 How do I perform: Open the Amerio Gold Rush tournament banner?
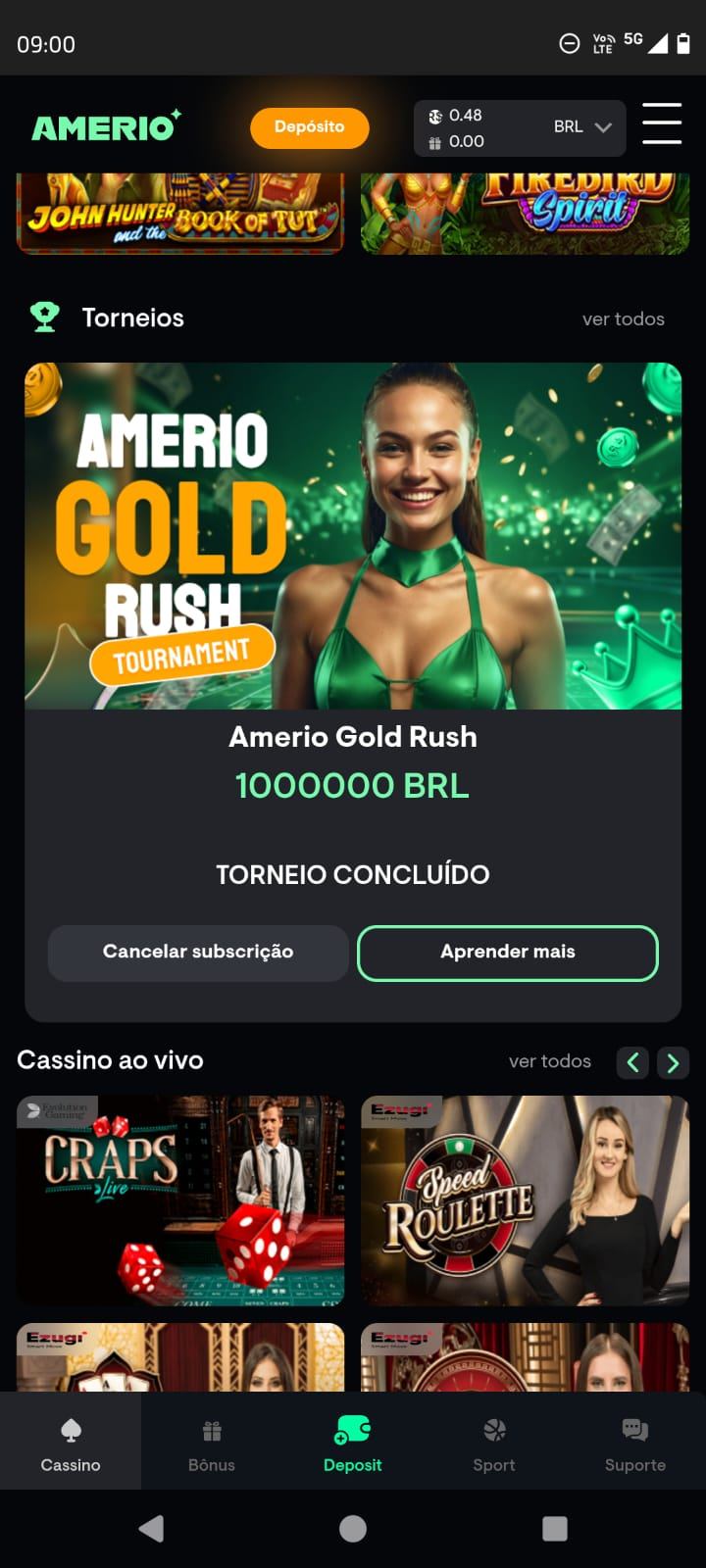353,535
